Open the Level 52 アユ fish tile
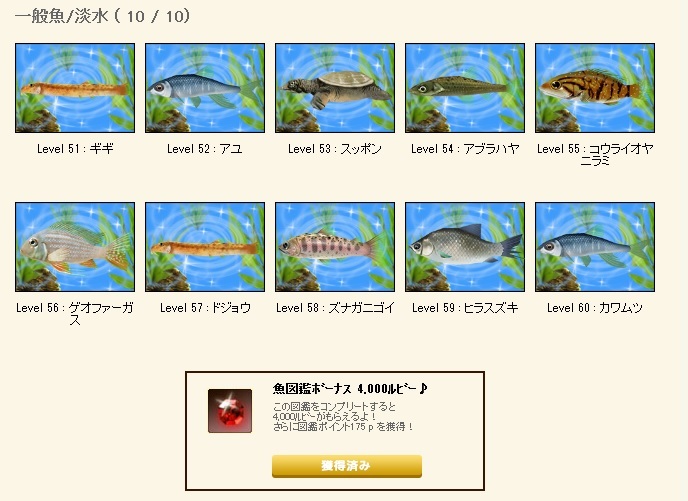This screenshot has width=688, height=501. point(205,88)
